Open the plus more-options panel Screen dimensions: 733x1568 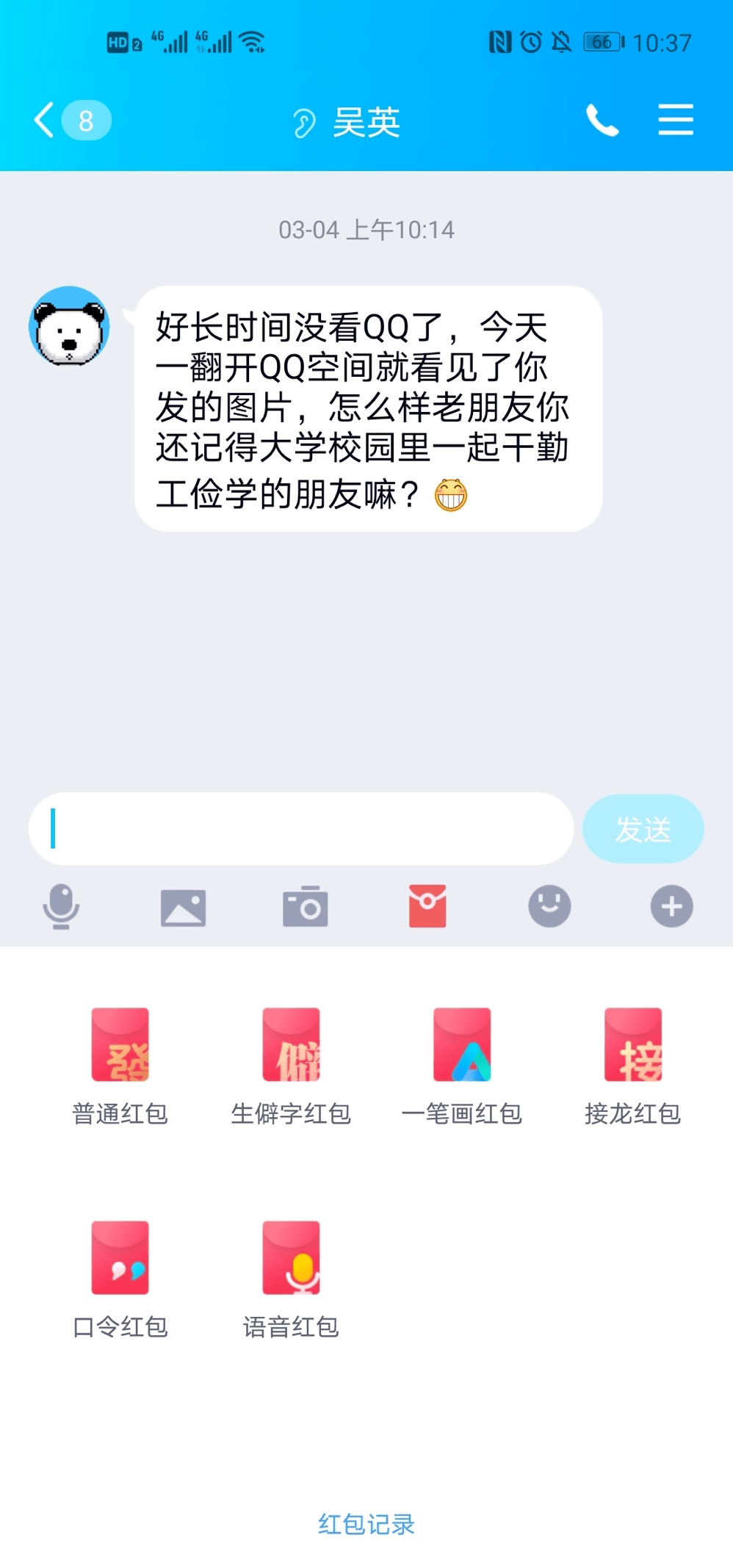(x=671, y=906)
